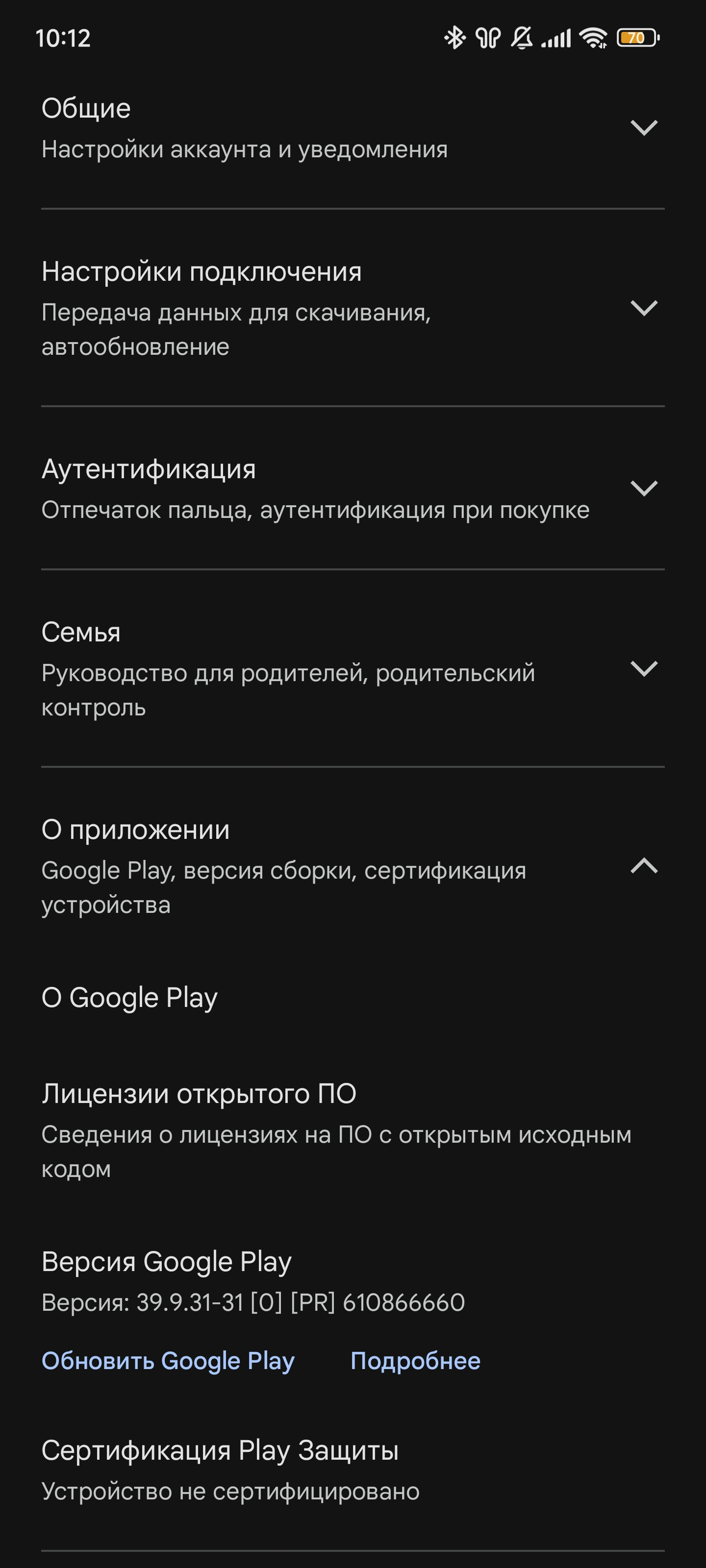
Task: Expand the Семья section
Action: [x=353, y=668]
